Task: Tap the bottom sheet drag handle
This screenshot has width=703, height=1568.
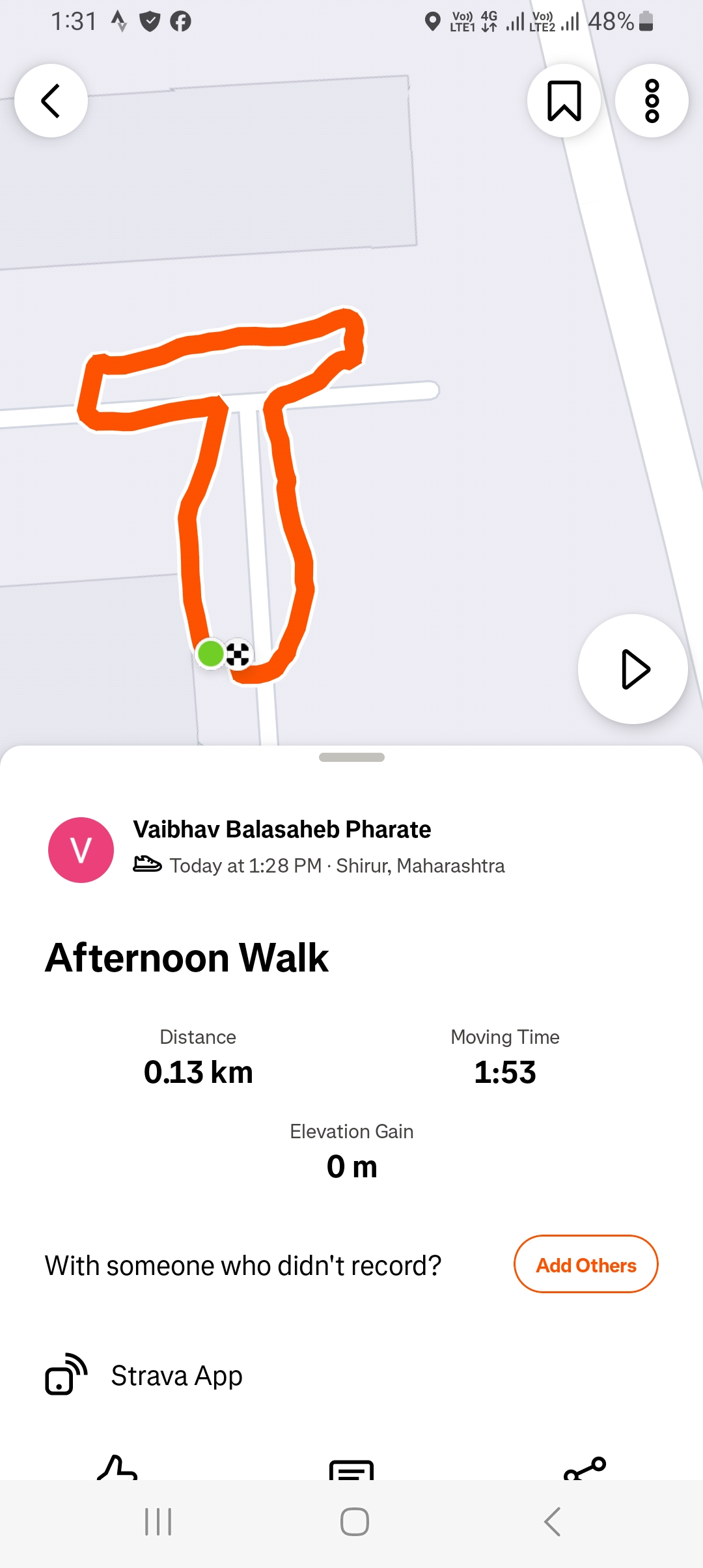Action: [351, 757]
